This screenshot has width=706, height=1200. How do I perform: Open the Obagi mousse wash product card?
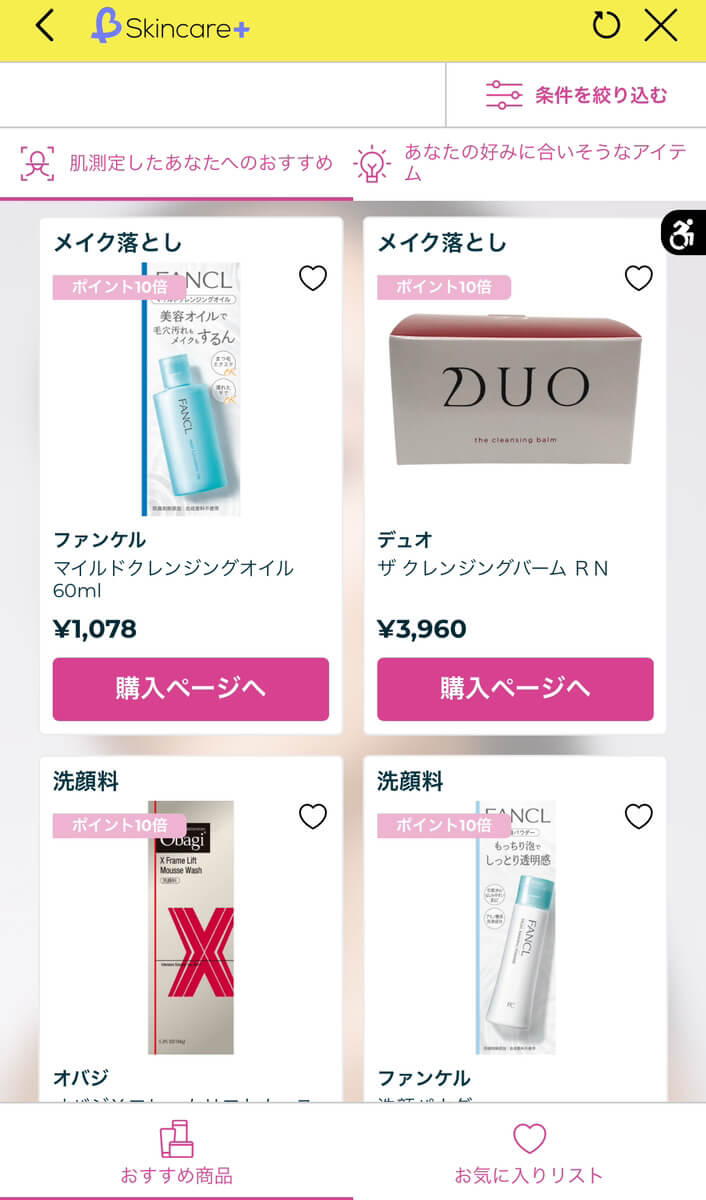[190, 930]
